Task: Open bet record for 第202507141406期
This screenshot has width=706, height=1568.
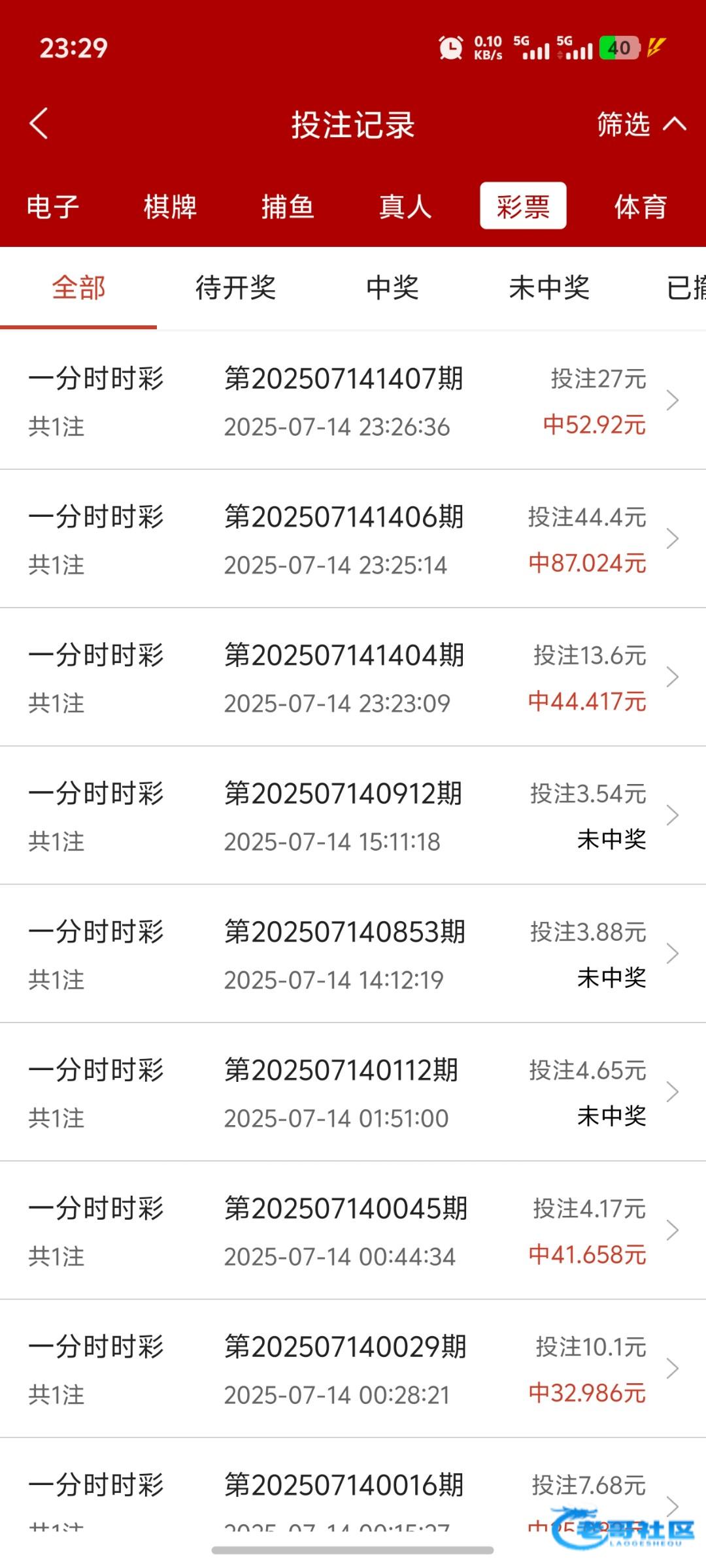Action: [x=353, y=539]
